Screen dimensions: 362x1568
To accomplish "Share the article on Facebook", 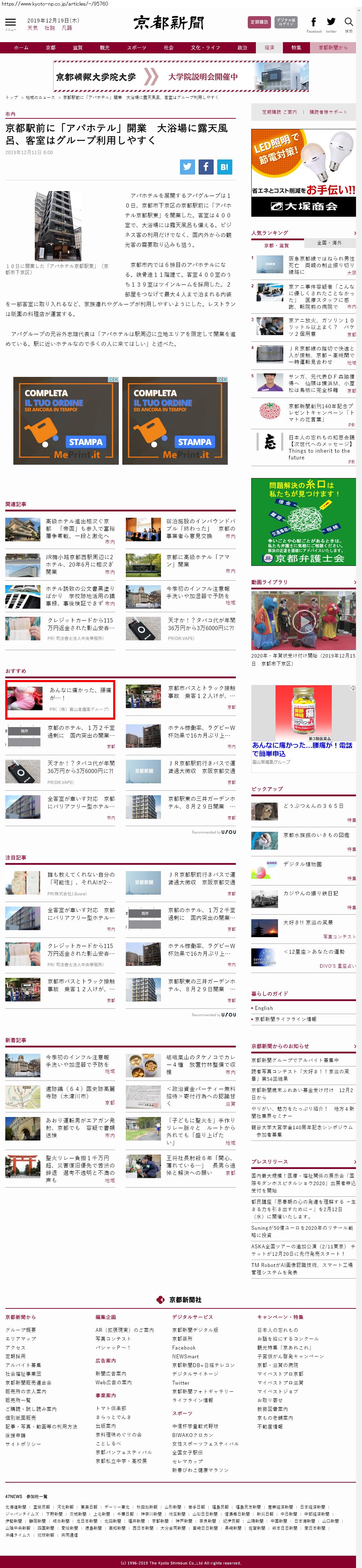I will click(x=206, y=166).
